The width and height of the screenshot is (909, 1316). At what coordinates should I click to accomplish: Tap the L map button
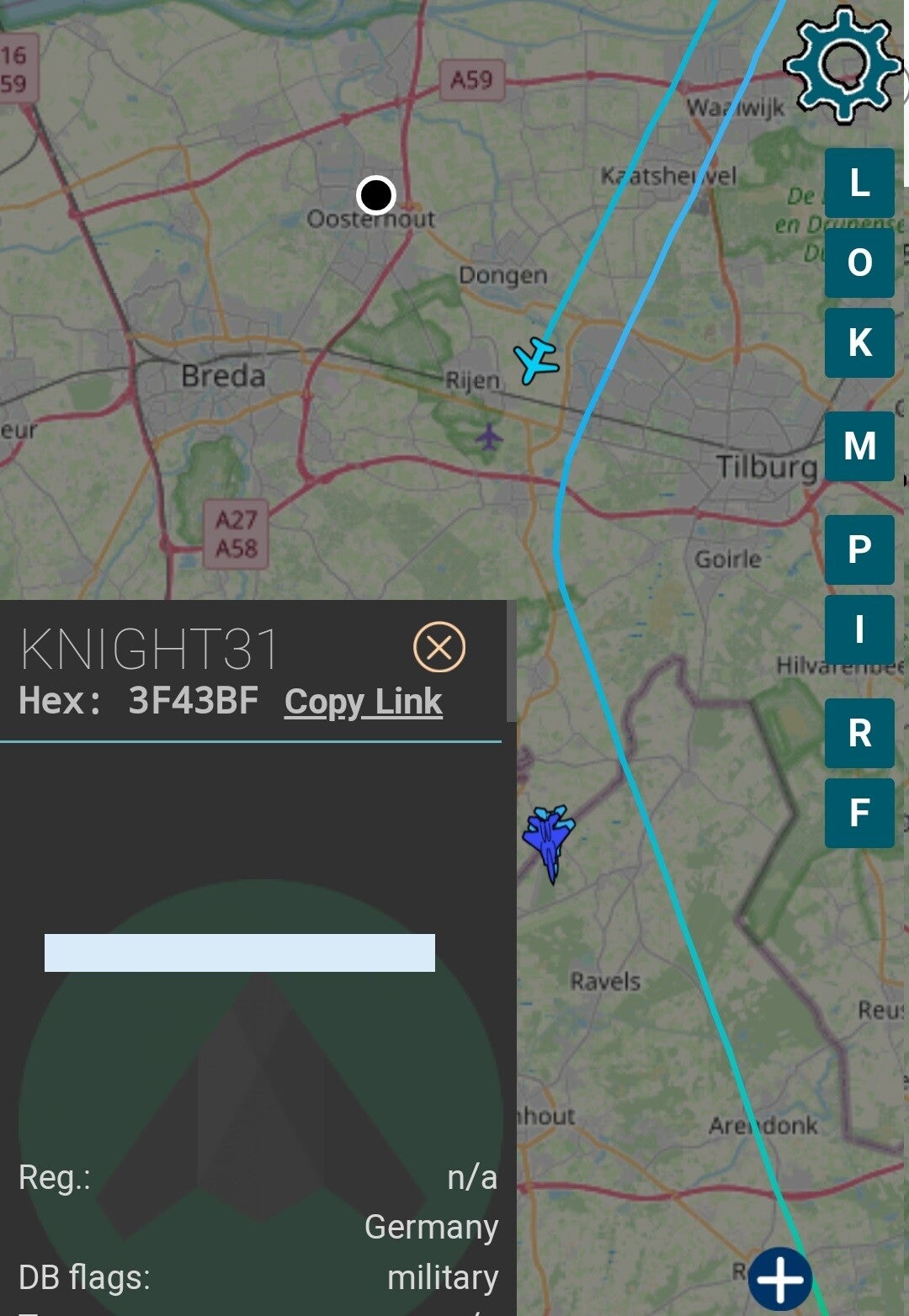(x=859, y=183)
